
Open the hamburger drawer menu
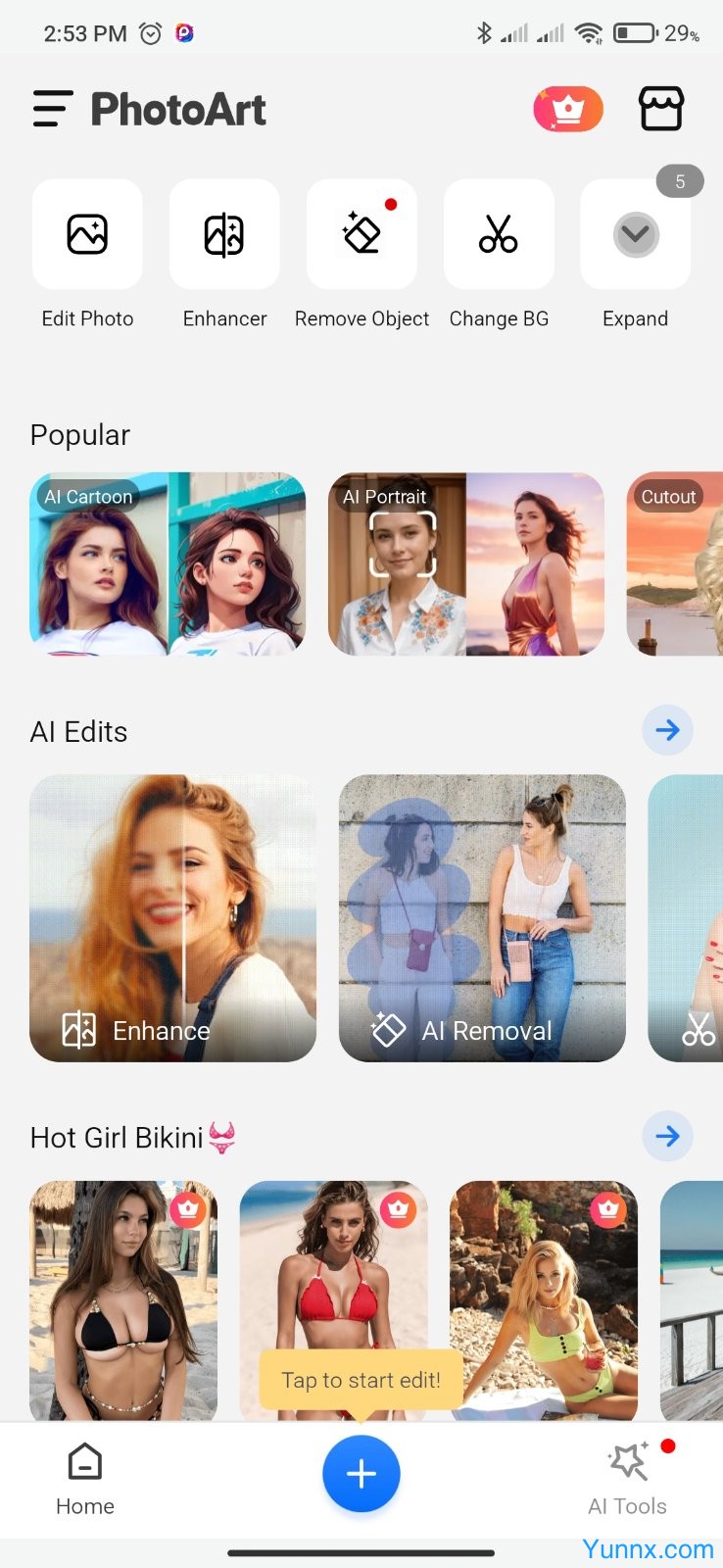(x=53, y=109)
